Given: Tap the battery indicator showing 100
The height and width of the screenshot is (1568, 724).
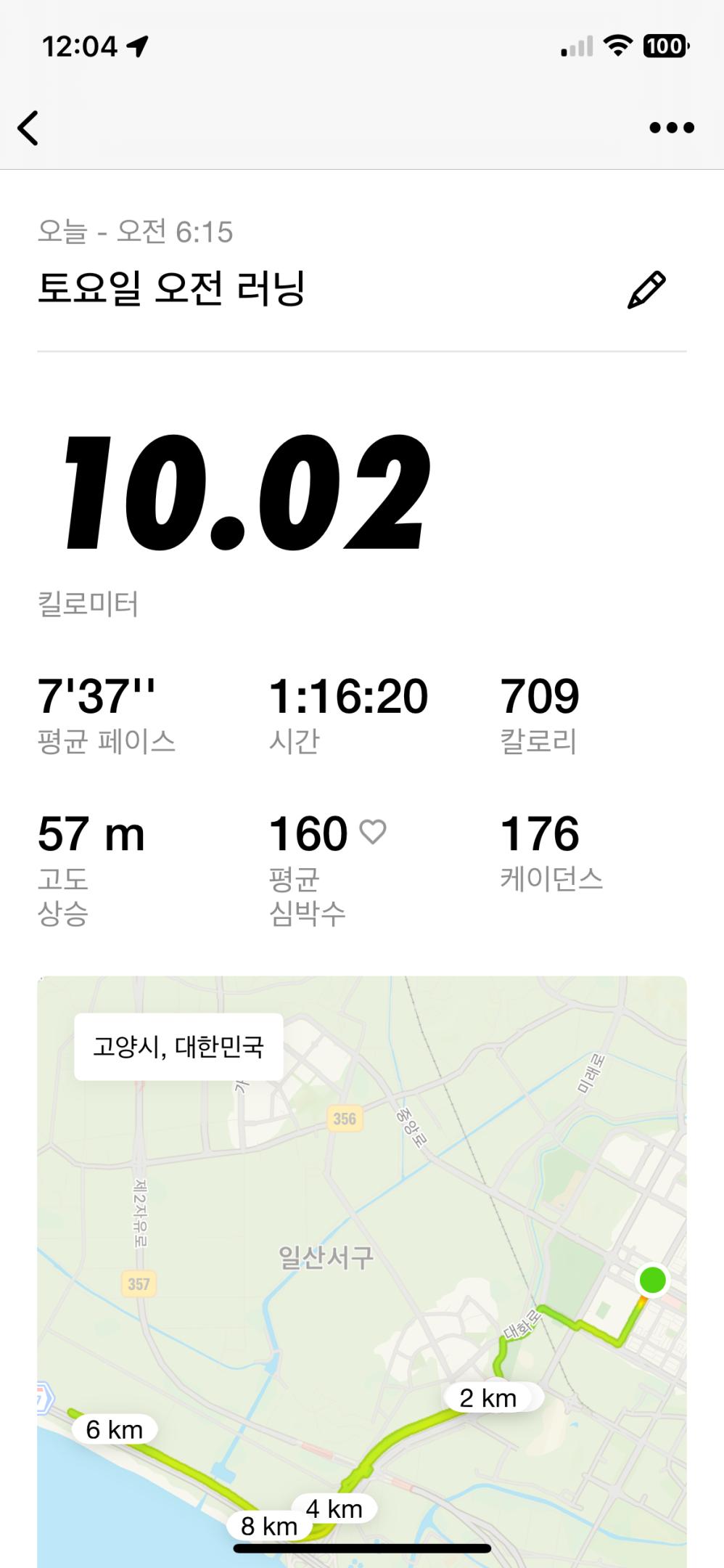Looking at the screenshot, I should [665, 46].
